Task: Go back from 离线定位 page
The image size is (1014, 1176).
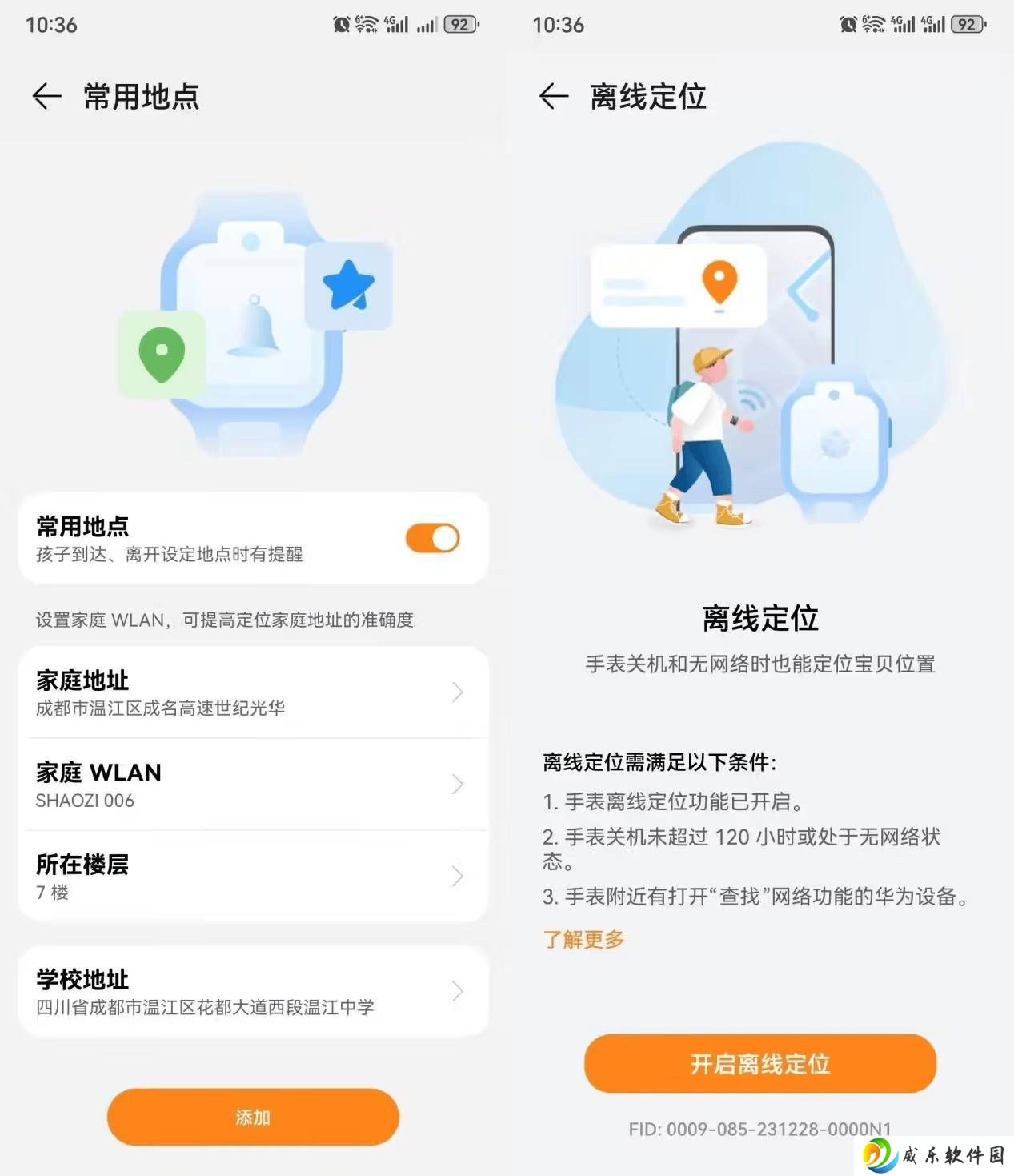Action: (554, 97)
